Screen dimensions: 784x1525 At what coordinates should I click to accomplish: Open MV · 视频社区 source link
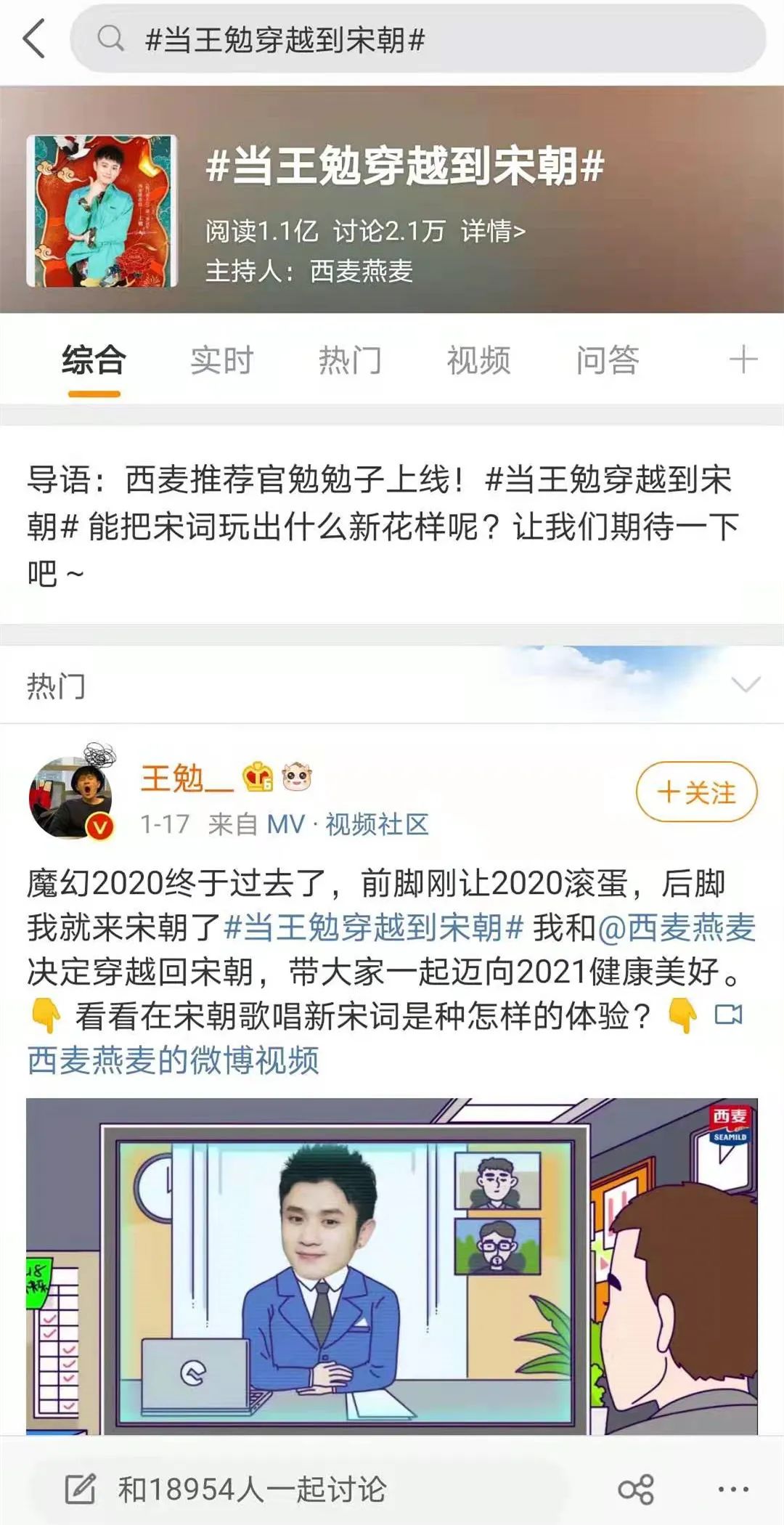click(348, 824)
